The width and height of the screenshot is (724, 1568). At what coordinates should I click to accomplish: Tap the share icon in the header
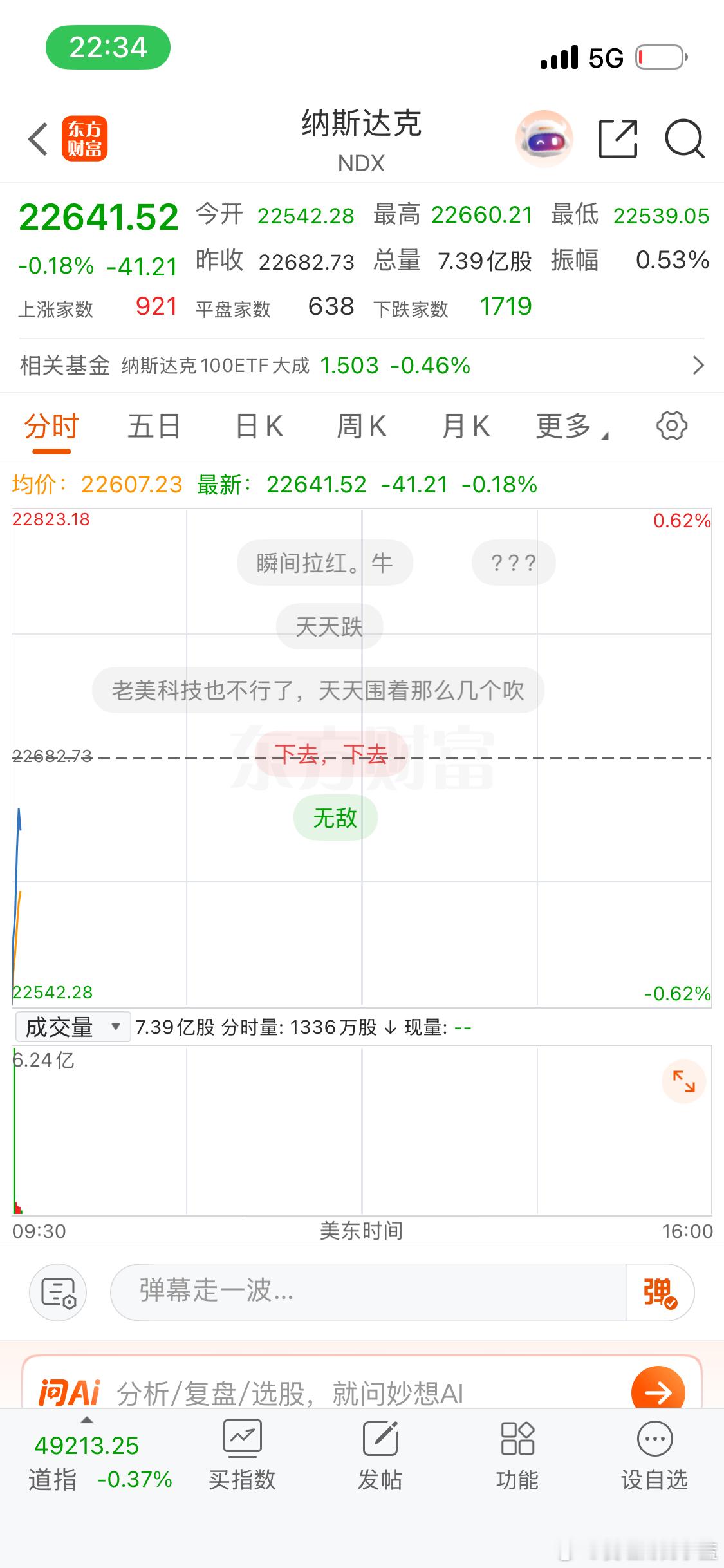[618, 138]
